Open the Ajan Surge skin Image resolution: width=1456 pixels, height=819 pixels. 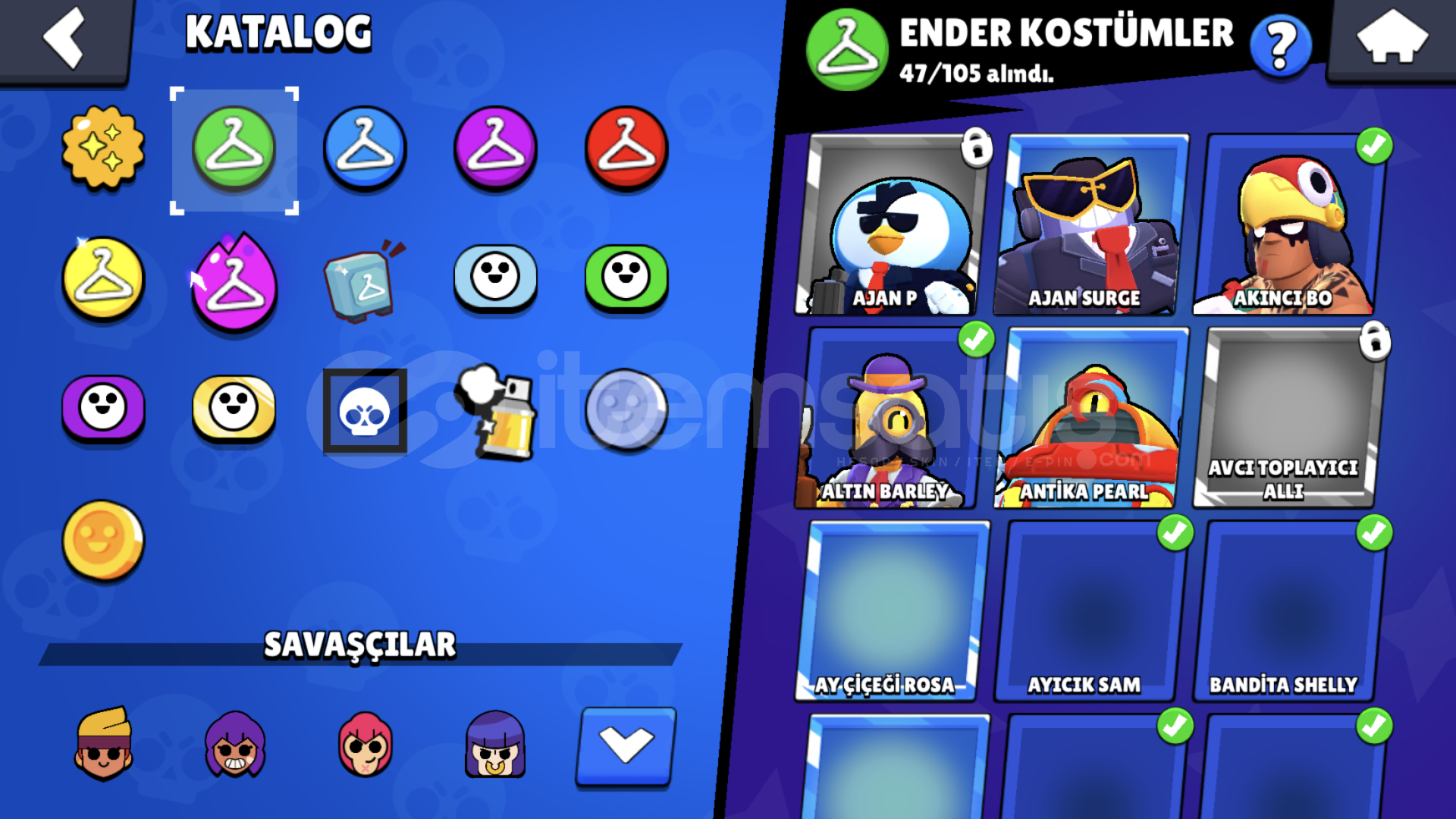tap(1090, 226)
